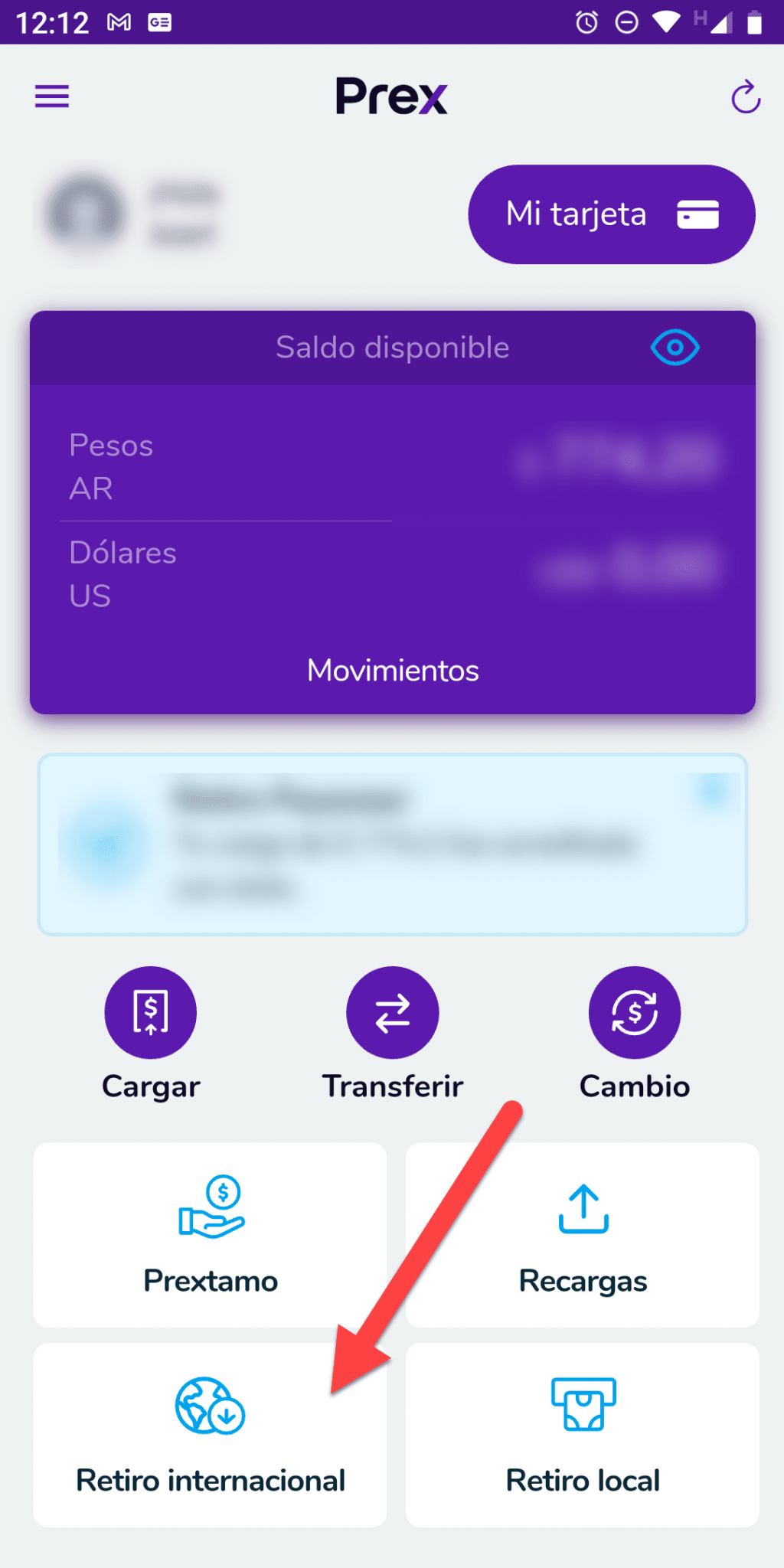Open the Prextamo card
Image resolution: width=784 pixels, height=1568 pixels.
210,1234
